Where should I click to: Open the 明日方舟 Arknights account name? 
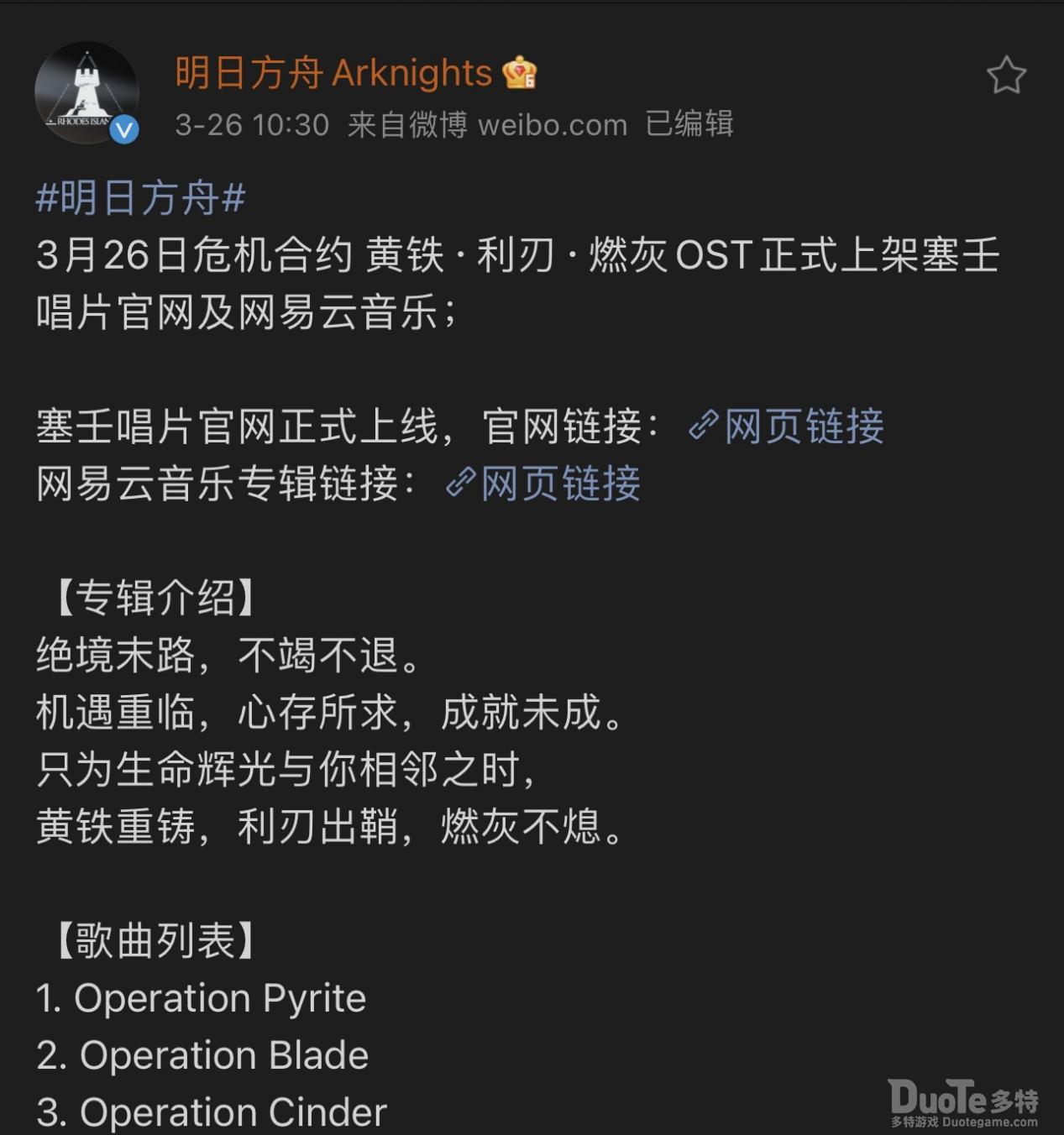333,73
